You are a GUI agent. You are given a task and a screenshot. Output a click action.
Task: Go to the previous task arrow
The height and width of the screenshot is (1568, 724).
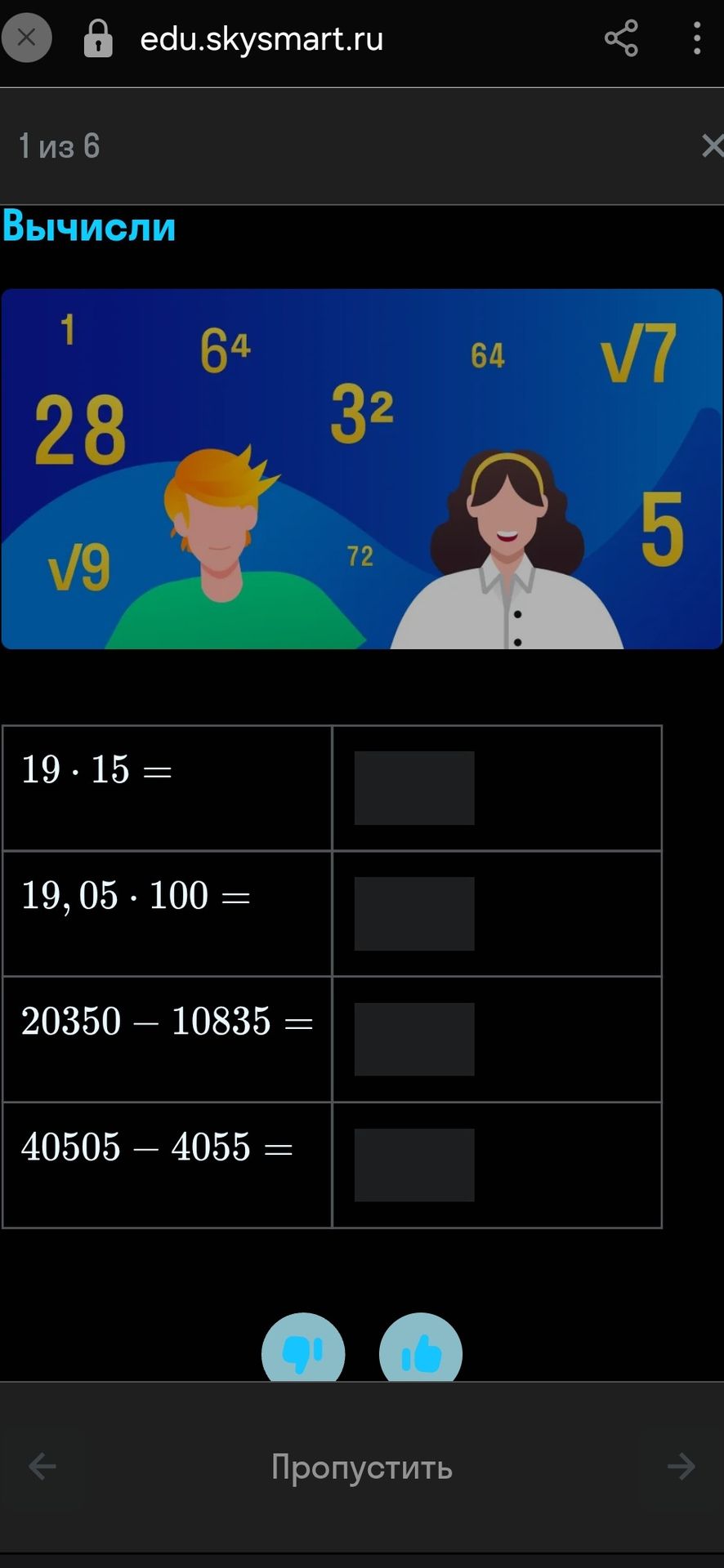(42, 1467)
